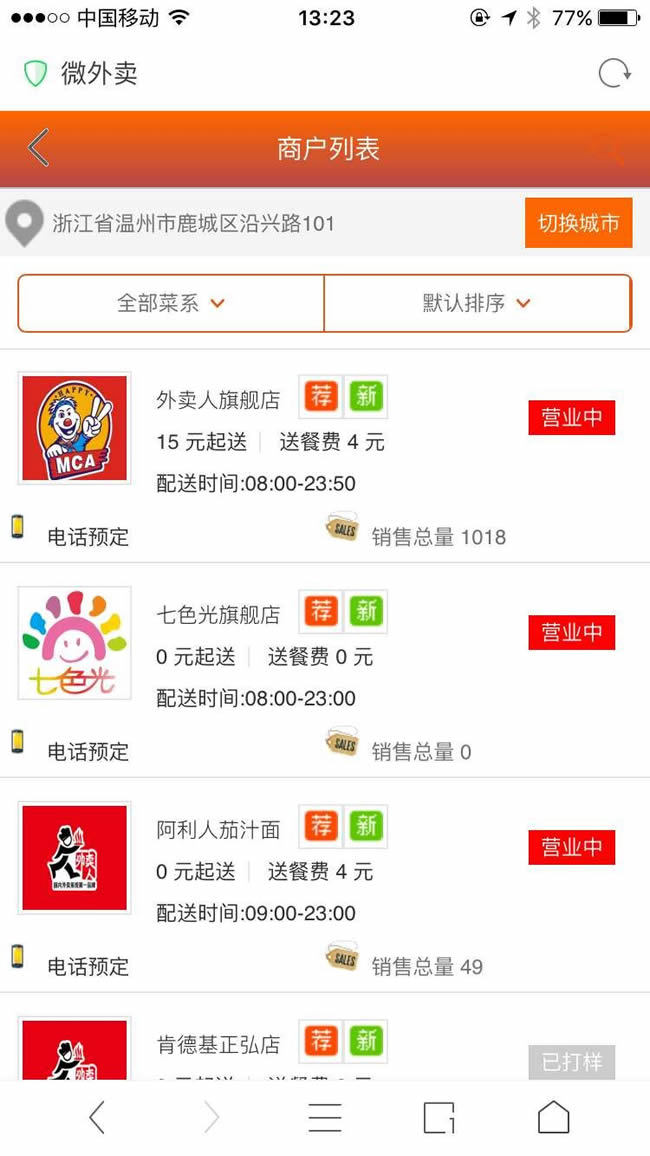Refresh the 微外卖 page

[614, 73]
